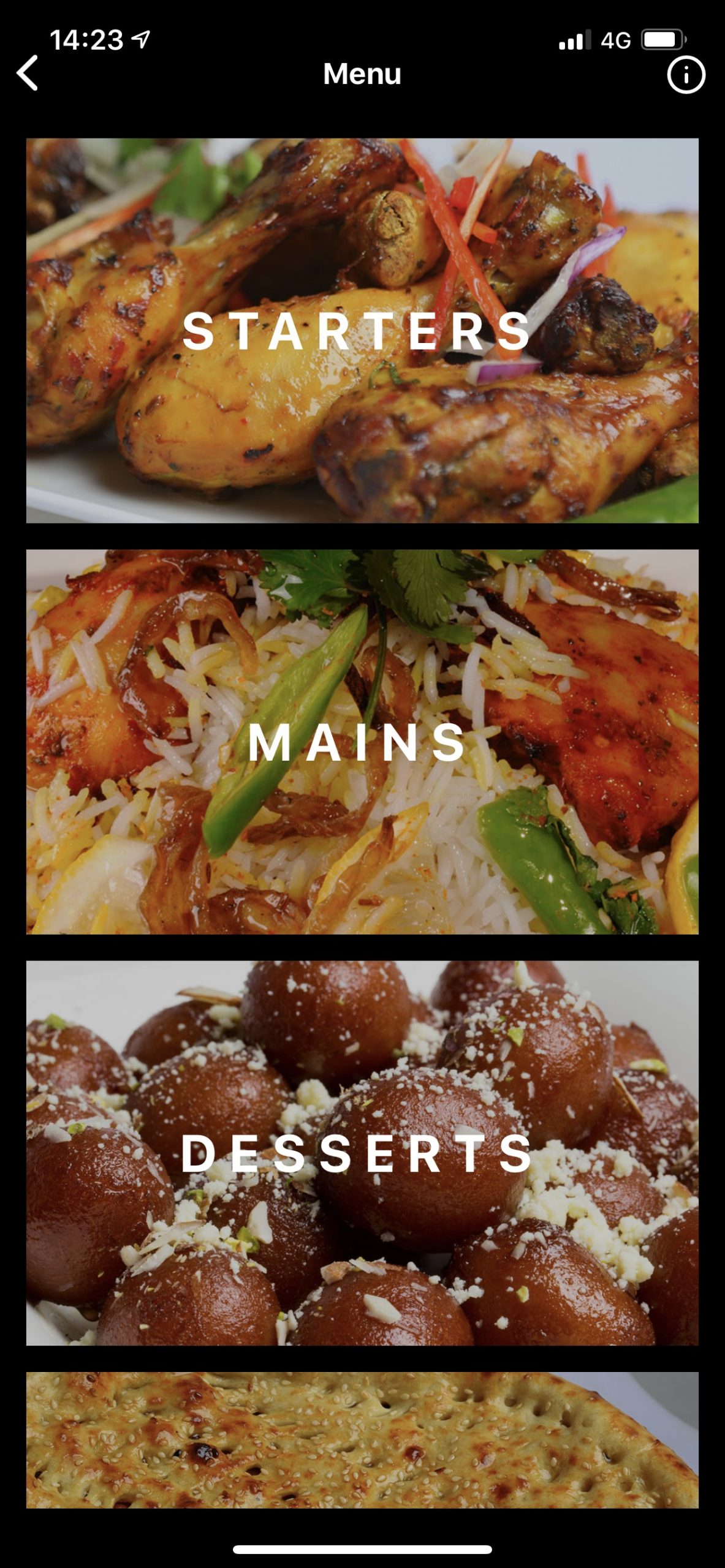The image size is (725, 1568).
Task: Open the Starters menu category
Action: tap(362, 331)
